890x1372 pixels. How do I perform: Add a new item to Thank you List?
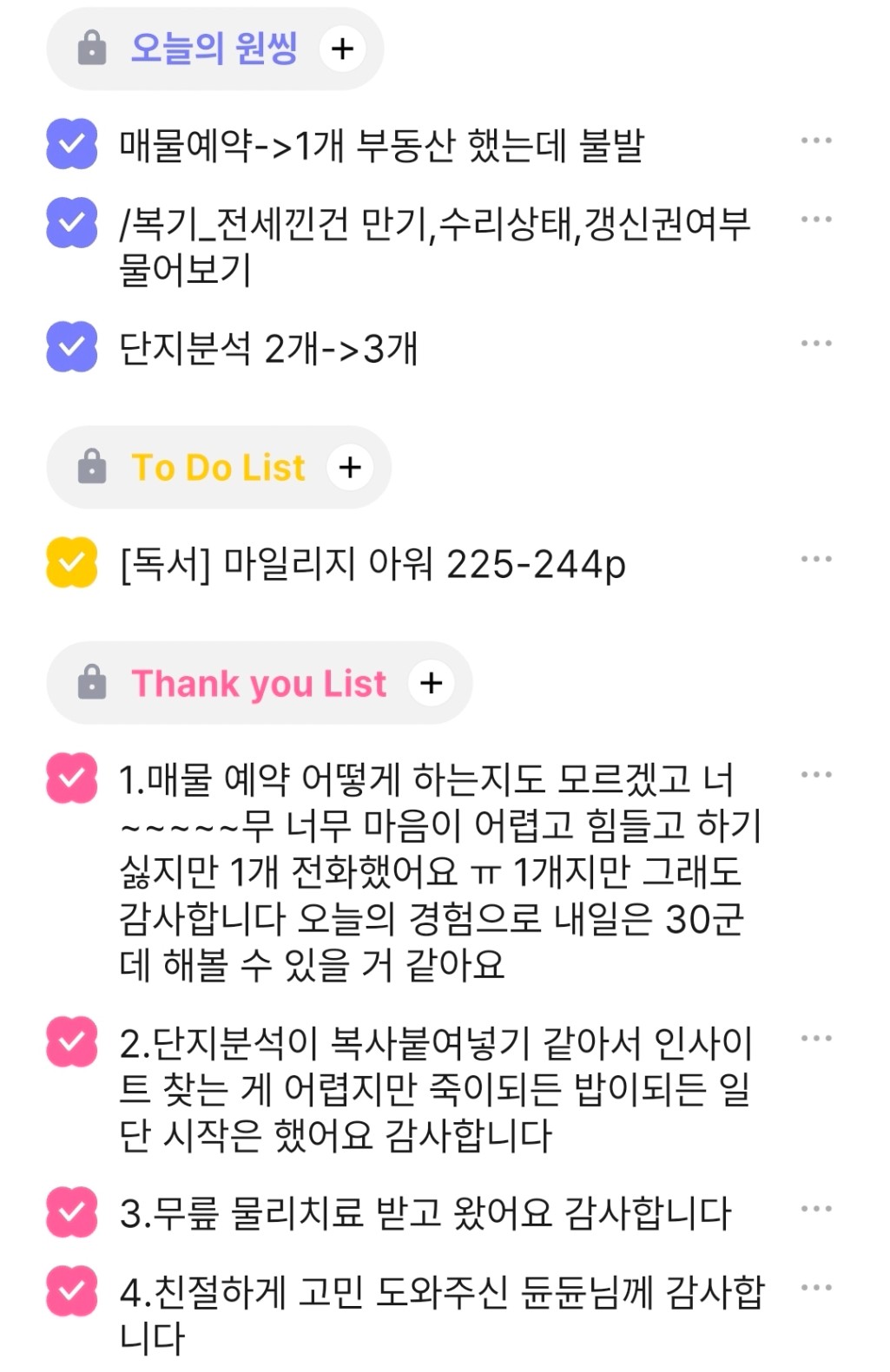click(431, 684)
